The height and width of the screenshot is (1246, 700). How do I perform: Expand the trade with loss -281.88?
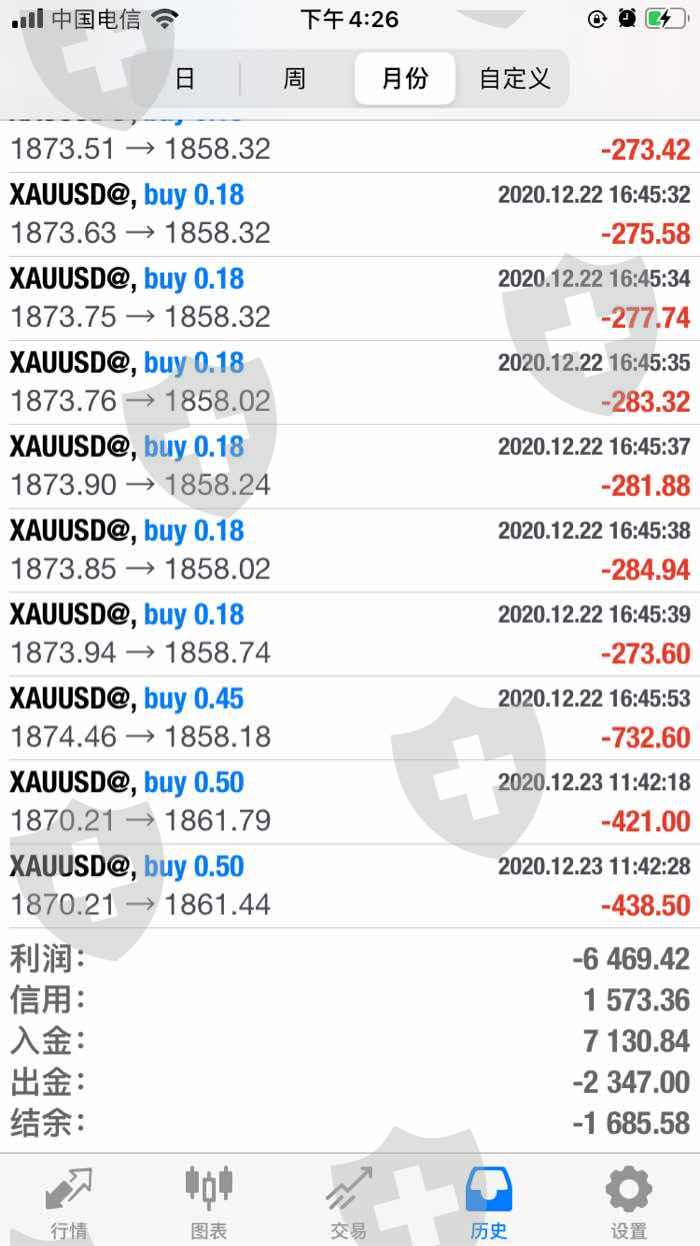pyautogui.click(x=350, y=466)
